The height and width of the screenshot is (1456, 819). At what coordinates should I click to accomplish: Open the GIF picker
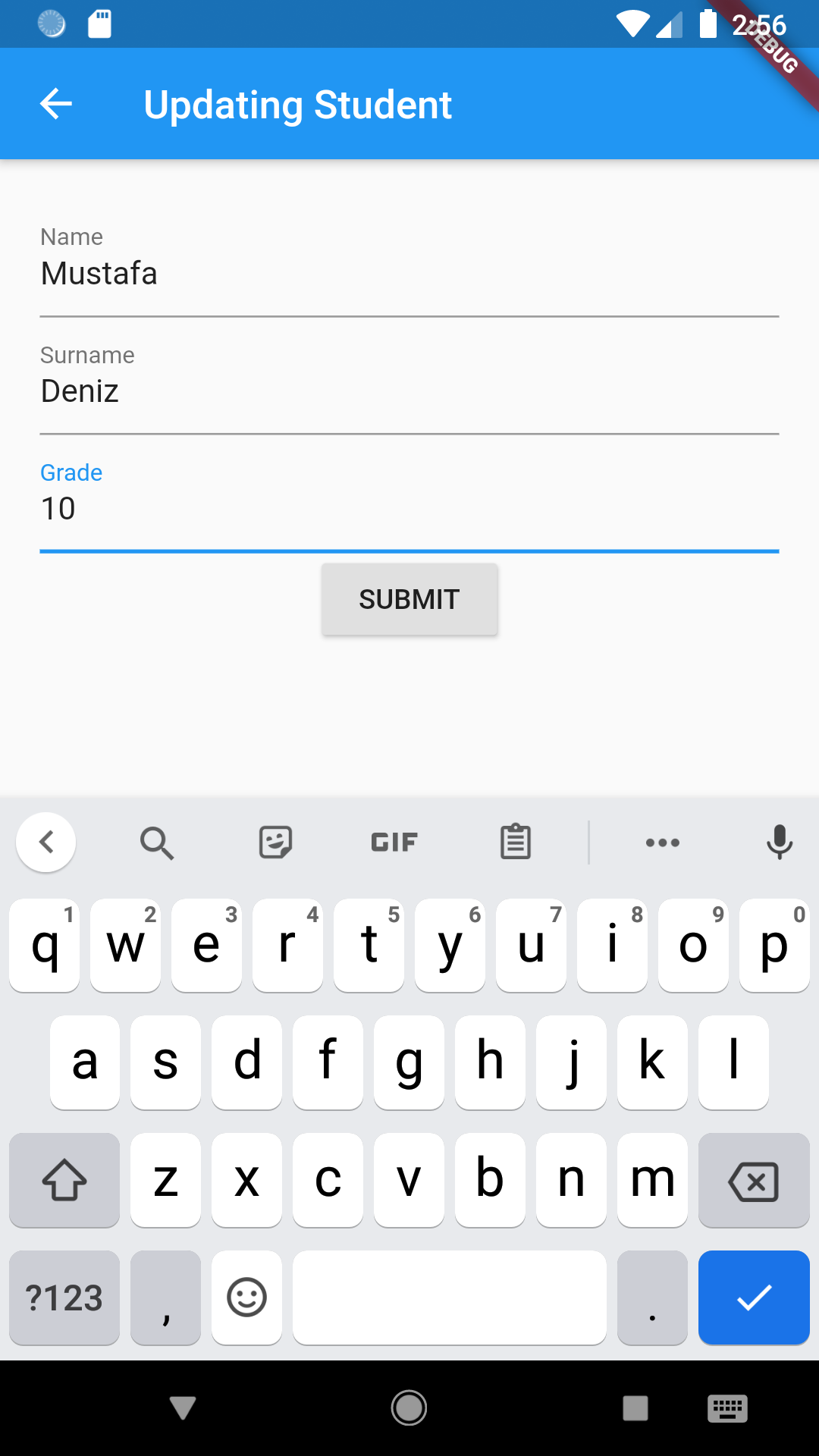394,842
